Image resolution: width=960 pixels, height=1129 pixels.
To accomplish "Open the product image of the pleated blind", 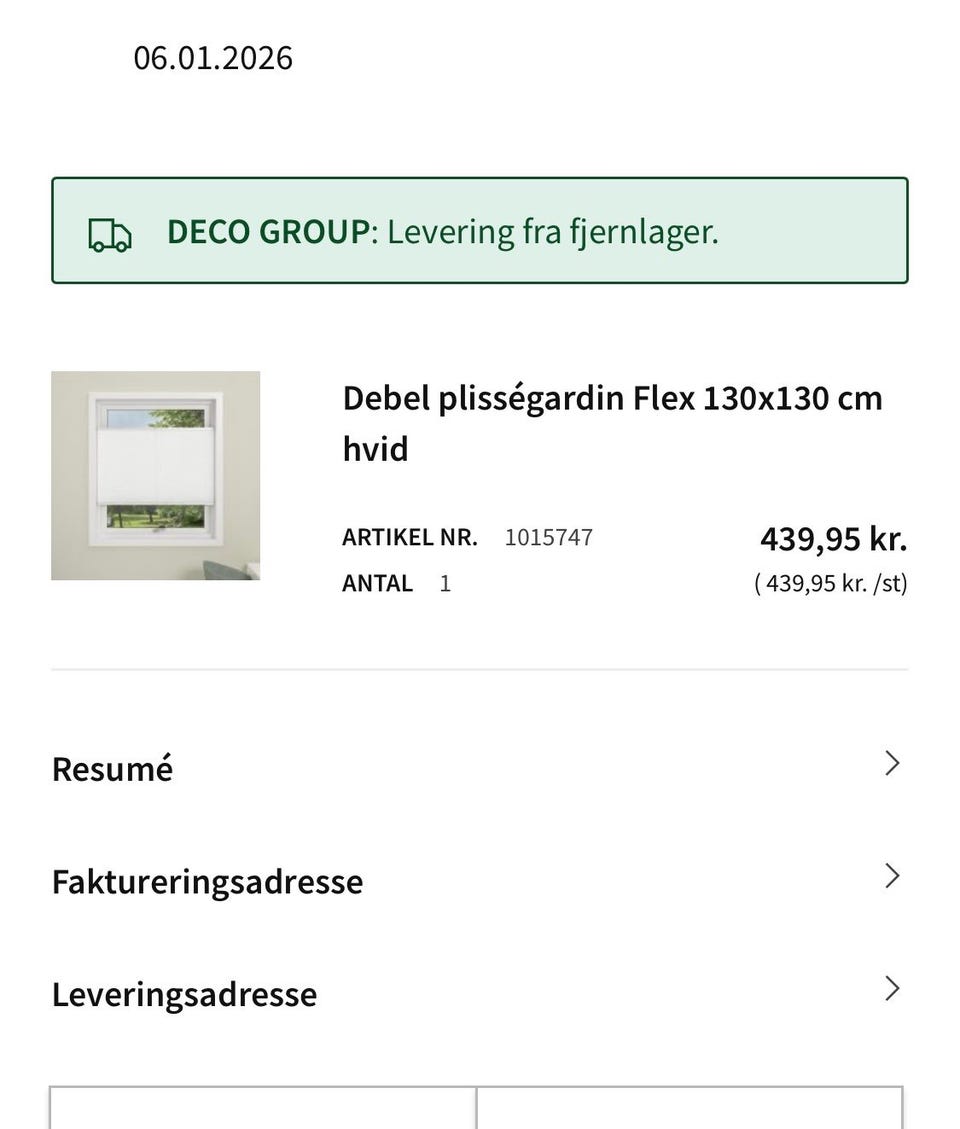I will (155, 476).
